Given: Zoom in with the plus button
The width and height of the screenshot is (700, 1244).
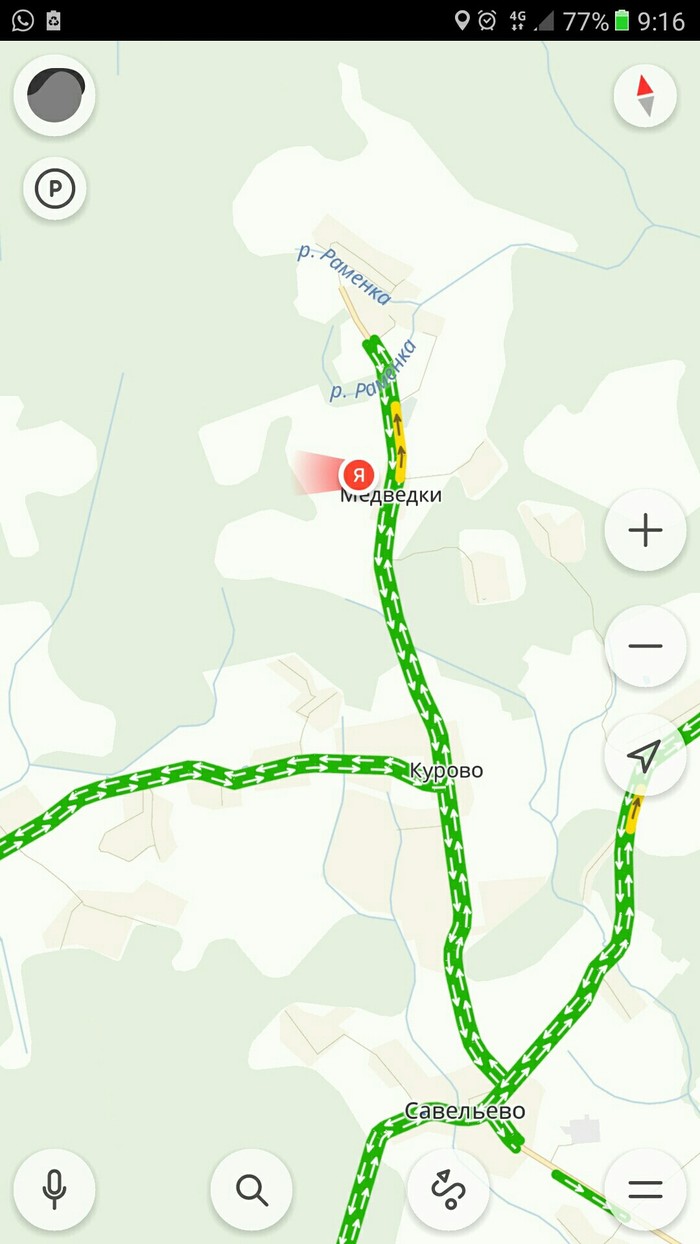Looking at the screenshot, I should [645, 530].
